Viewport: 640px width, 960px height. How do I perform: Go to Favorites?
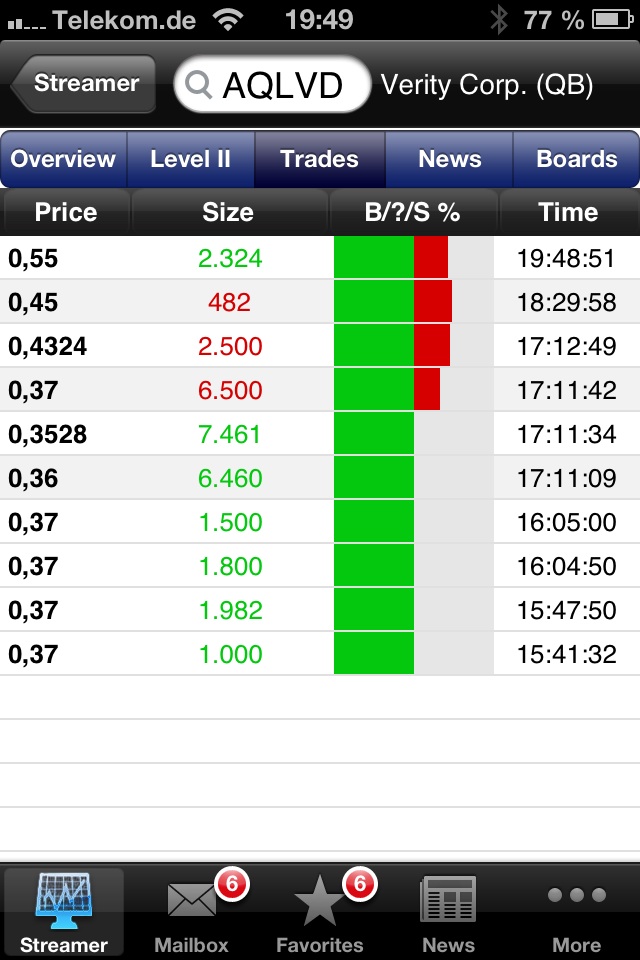point(320,912)
